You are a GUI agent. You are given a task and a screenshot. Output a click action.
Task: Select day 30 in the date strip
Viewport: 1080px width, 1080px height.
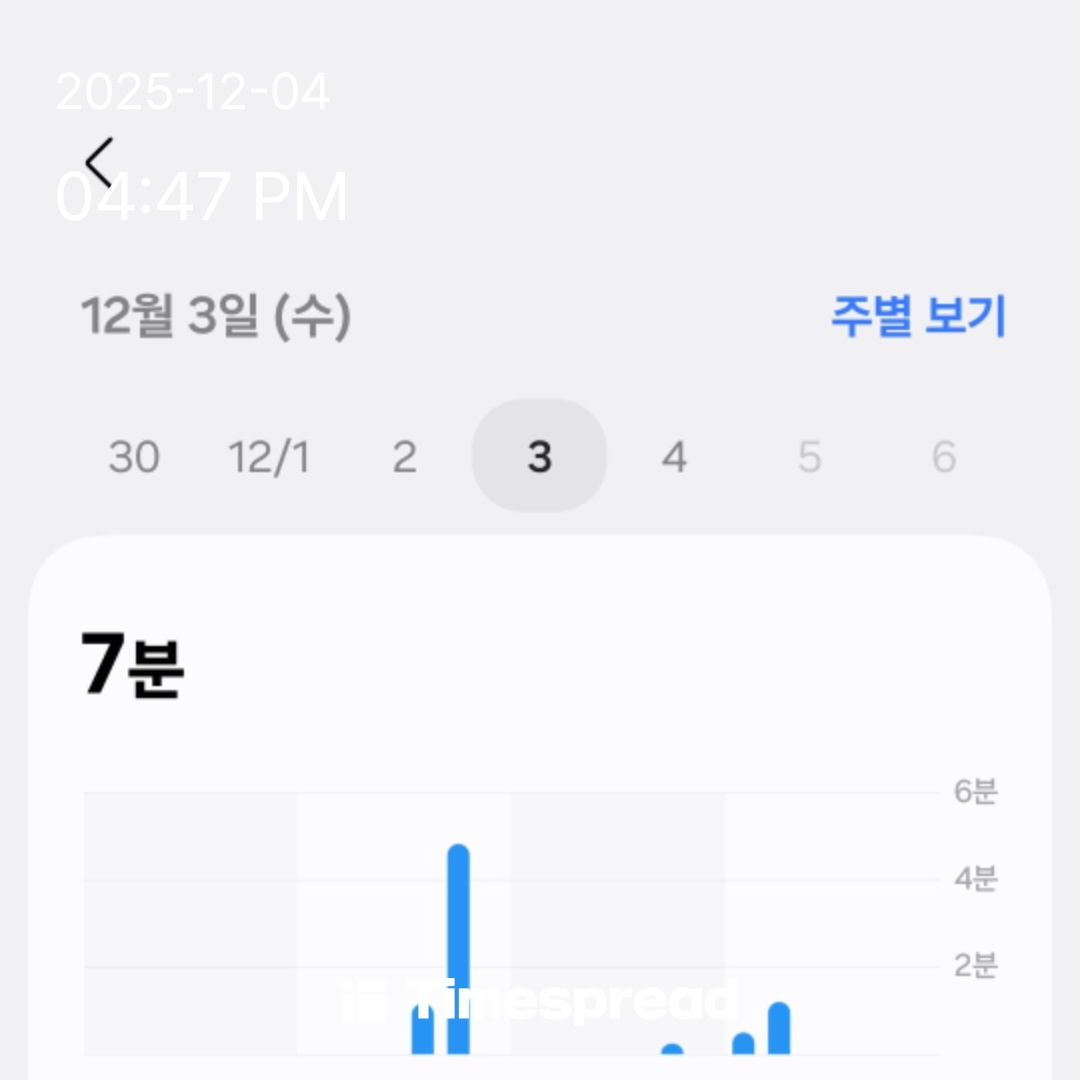[x=134, y=458]
